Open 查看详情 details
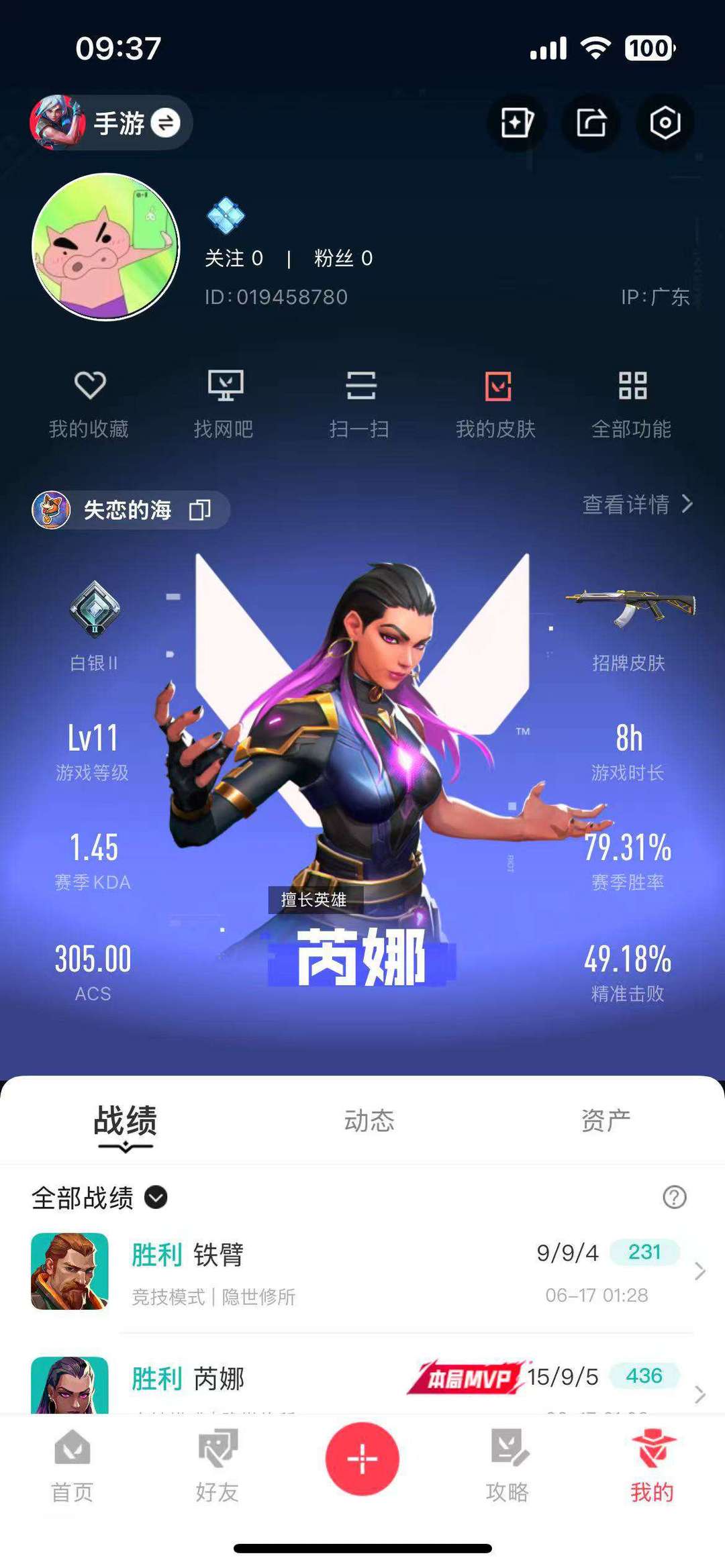This screenshot has width=725, height=1568. point(637,504)
